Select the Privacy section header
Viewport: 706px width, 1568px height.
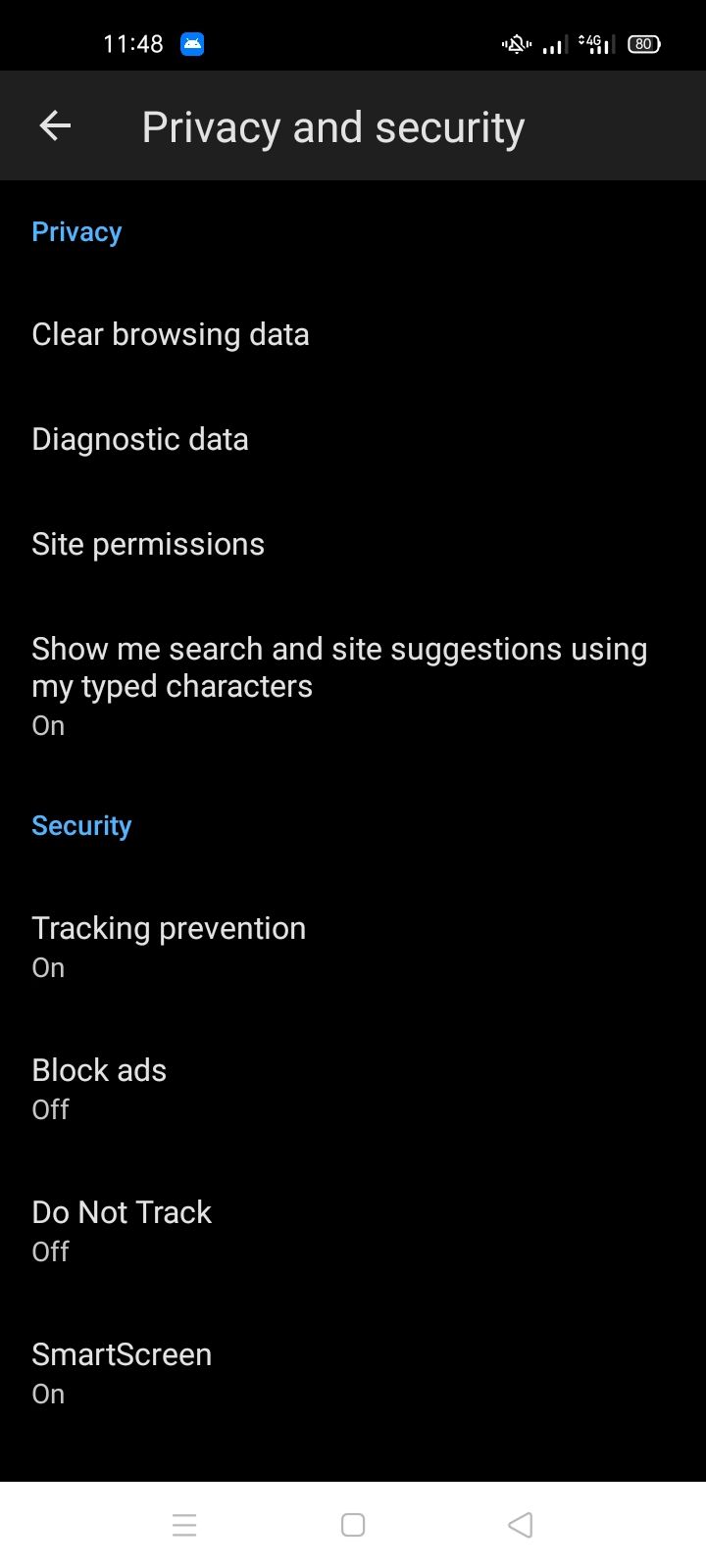coord(76,230)
